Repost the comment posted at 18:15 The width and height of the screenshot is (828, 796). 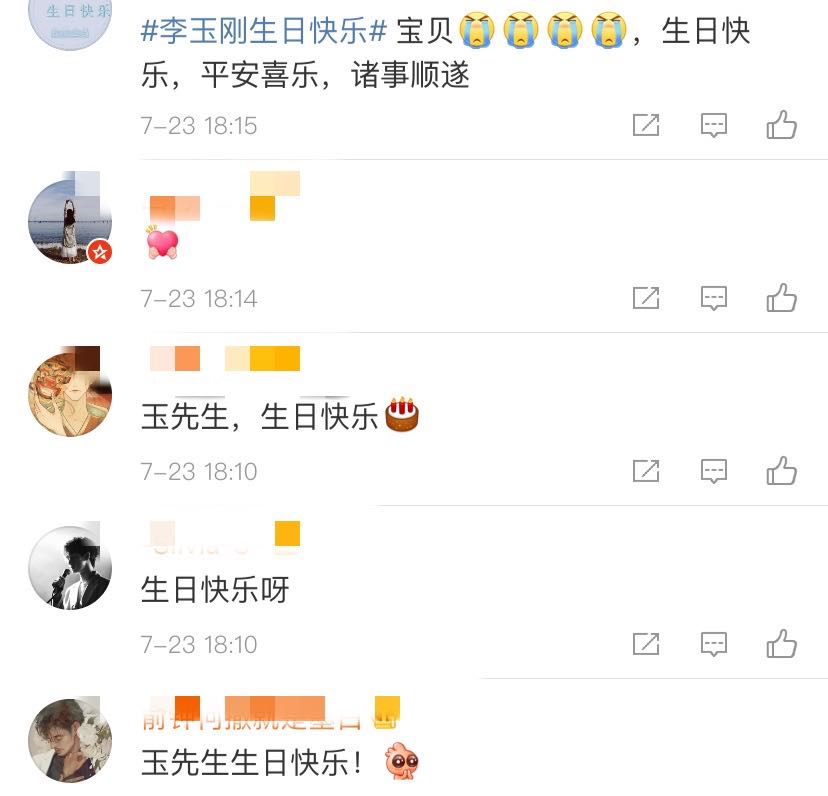pos(646,125)
